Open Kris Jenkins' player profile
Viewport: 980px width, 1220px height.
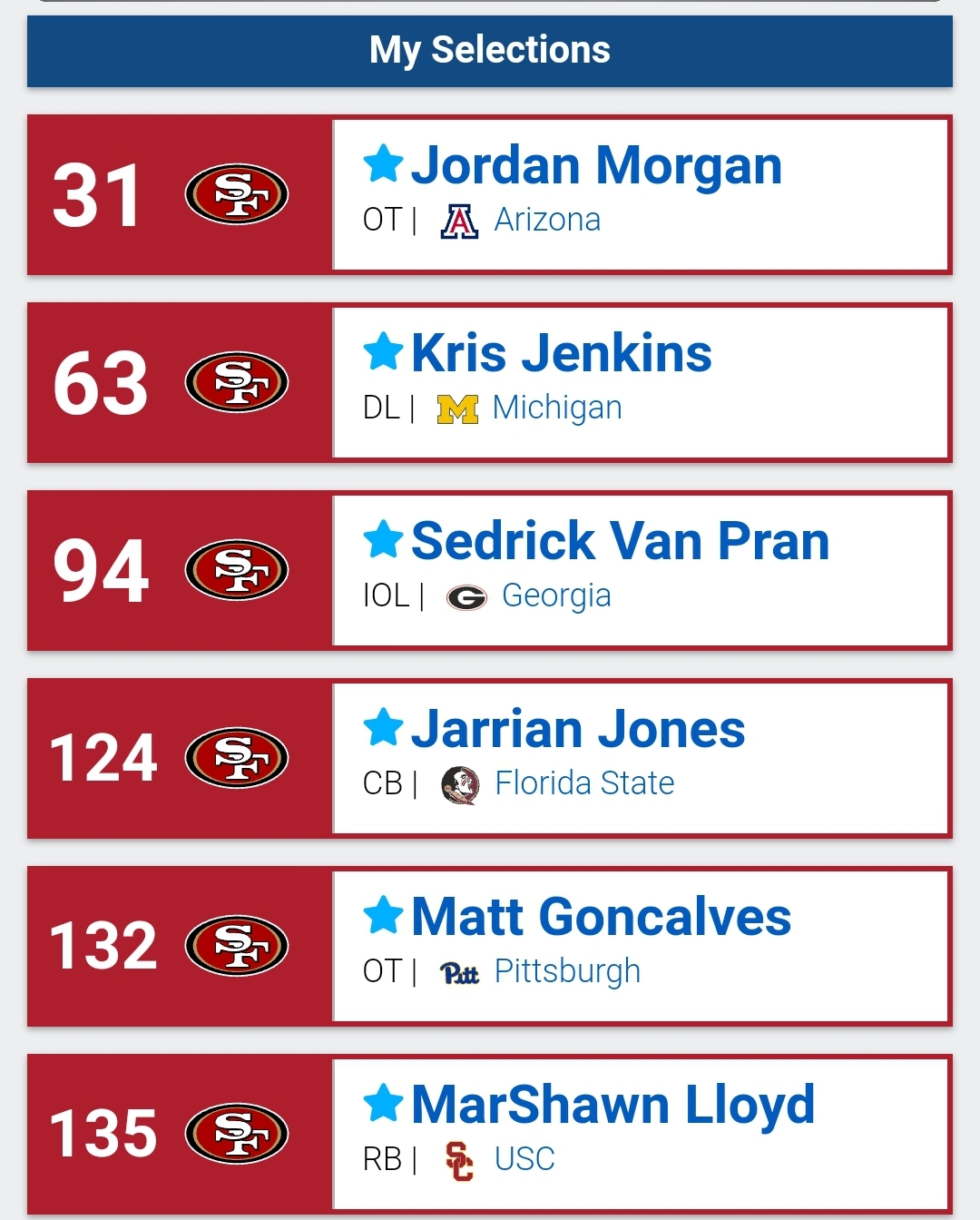(x=561, y=354)
